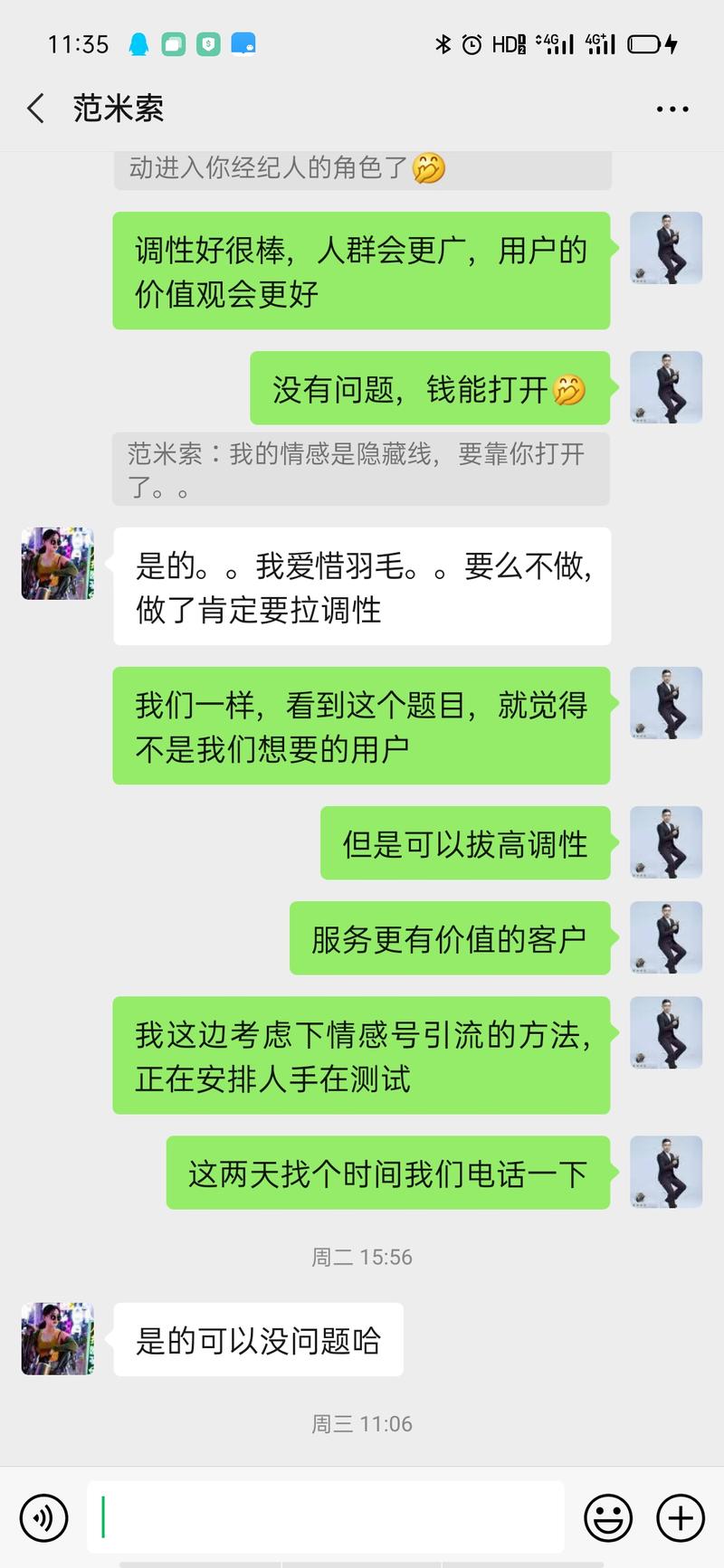Tap the 周二 15:56 timestamp
The height and width of the screenshot is (1568, 724).
click(362, 1256)
